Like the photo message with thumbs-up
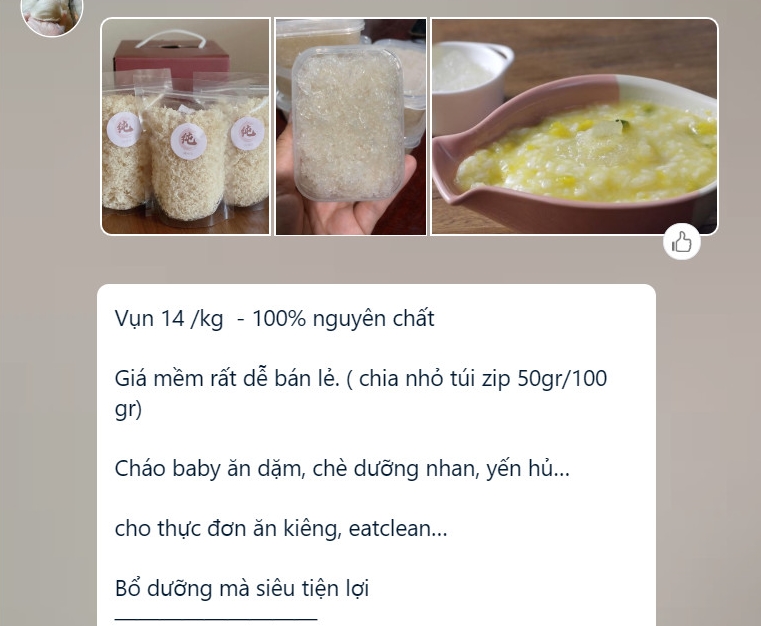 click(682, 242)
